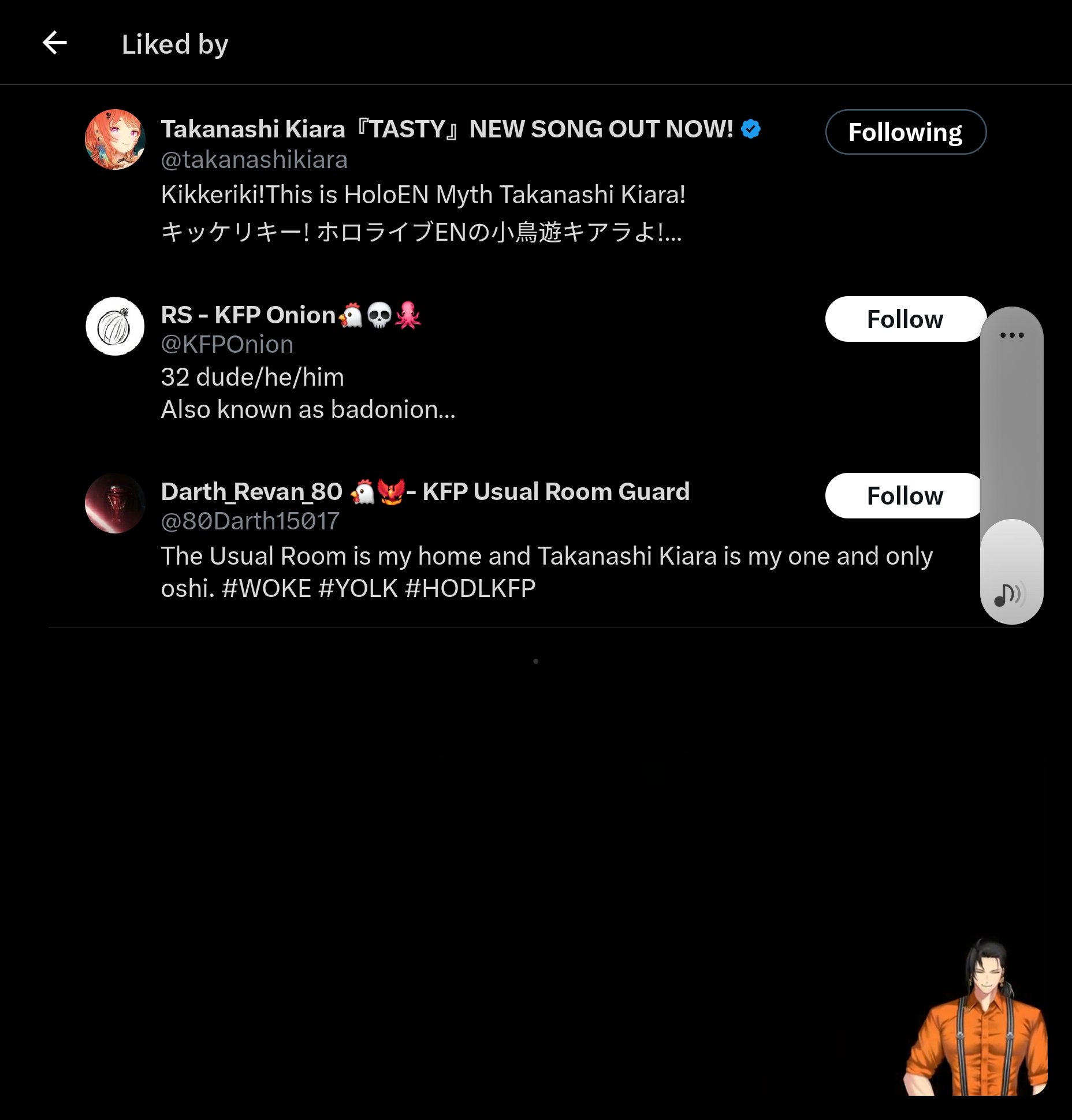View Darth_Revan_80's profile picture
The height and width of the screenshot is (1120, 1072).
(115, 503)
